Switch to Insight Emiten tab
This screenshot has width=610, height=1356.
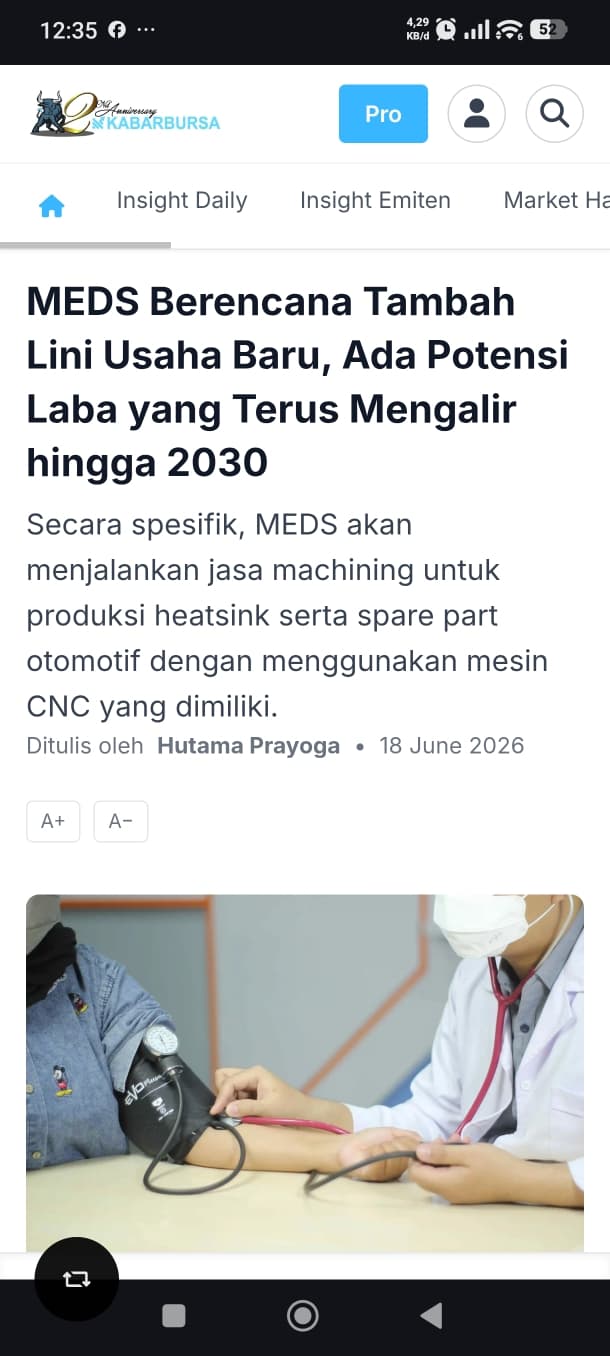coord(375,200)
